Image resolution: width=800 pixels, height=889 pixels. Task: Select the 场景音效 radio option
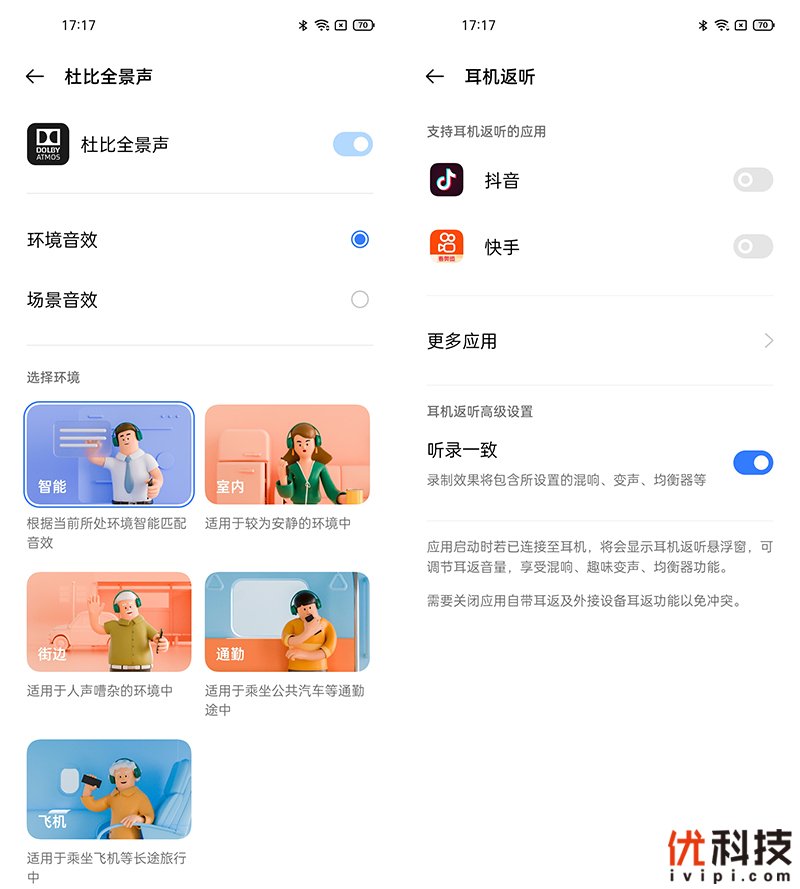[x=359, y=300]
